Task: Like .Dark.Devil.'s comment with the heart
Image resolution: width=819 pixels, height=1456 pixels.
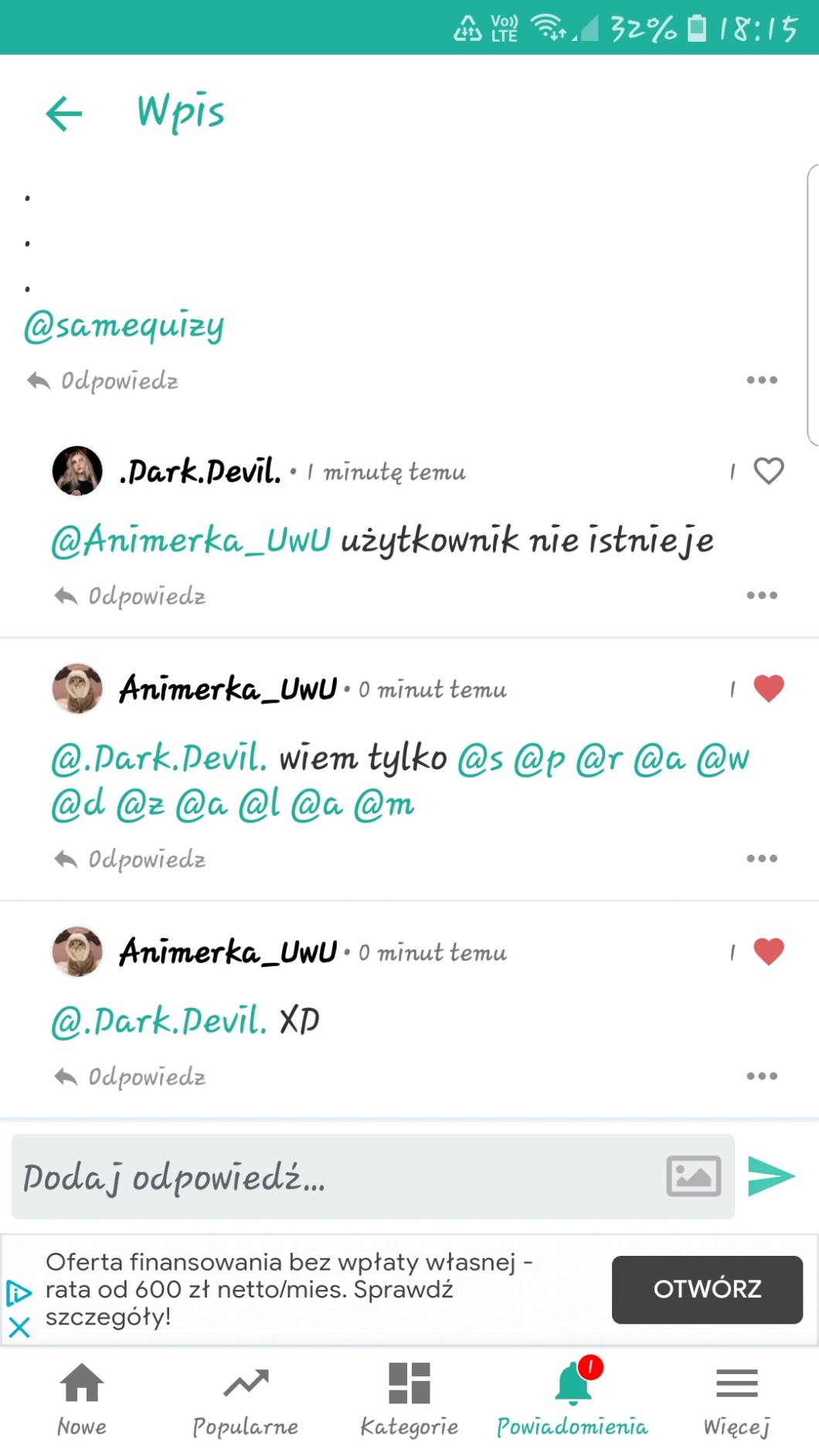Action: [768, 471]
